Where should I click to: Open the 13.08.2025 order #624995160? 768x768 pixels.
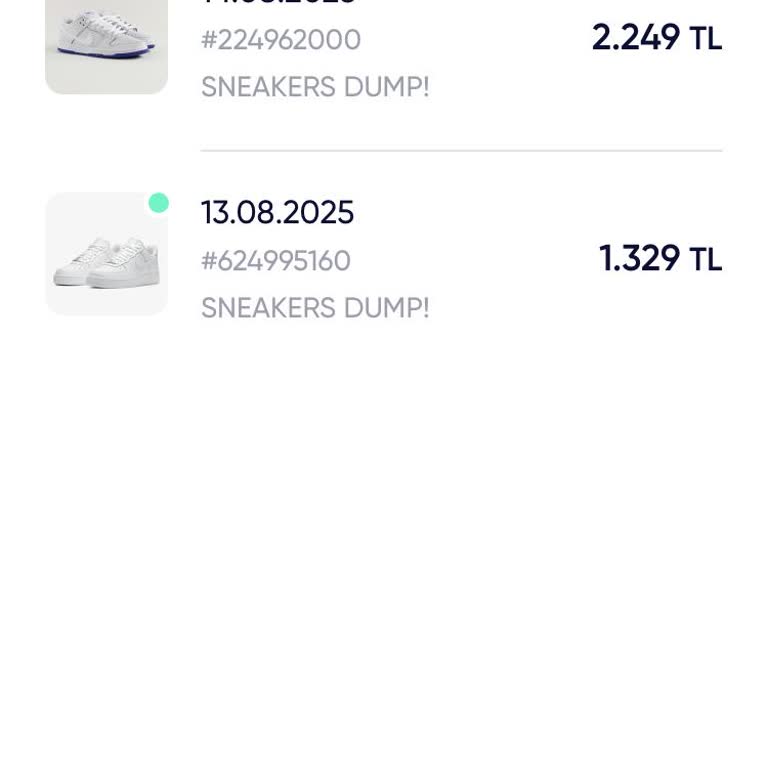click(x=383, y=258)
